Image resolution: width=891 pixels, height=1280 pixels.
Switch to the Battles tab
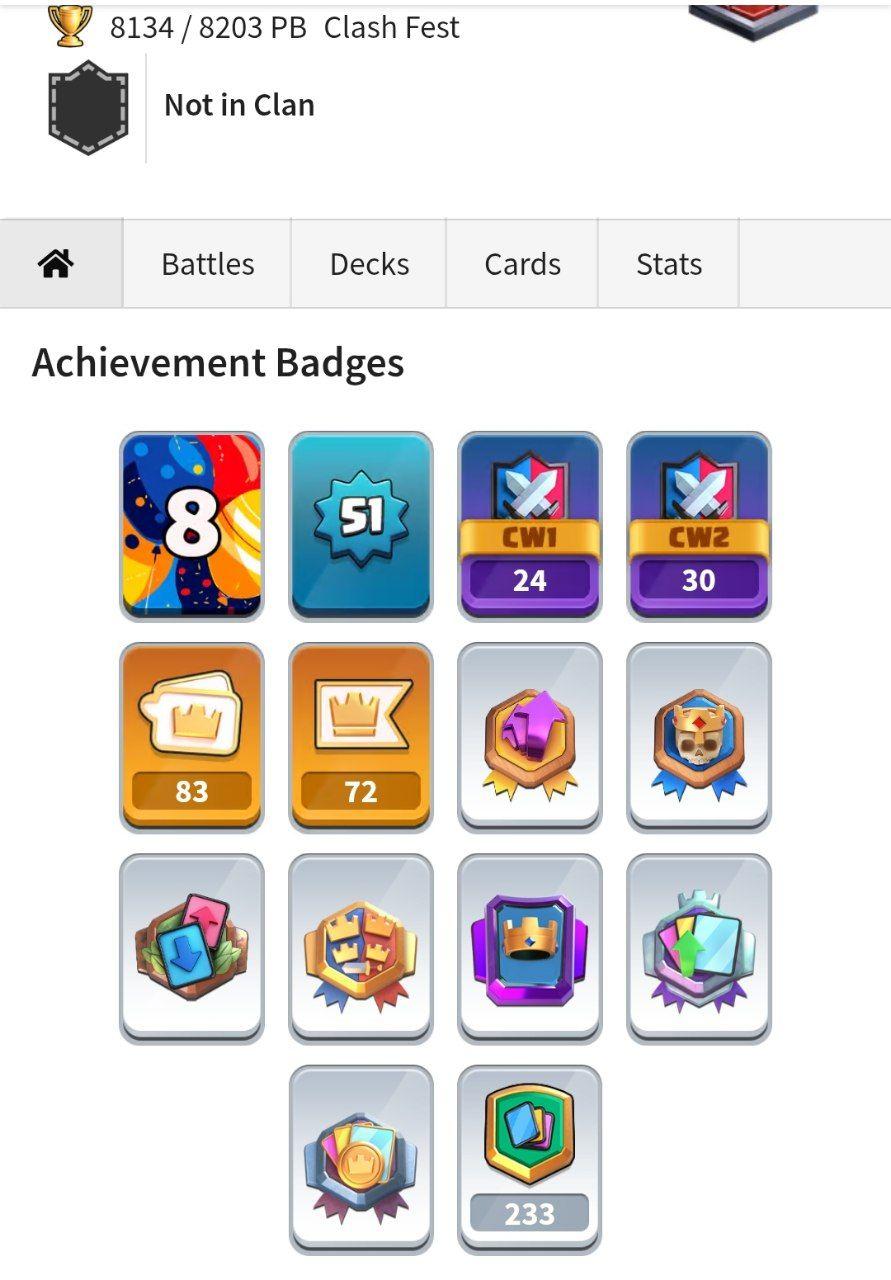pos(207,264)
